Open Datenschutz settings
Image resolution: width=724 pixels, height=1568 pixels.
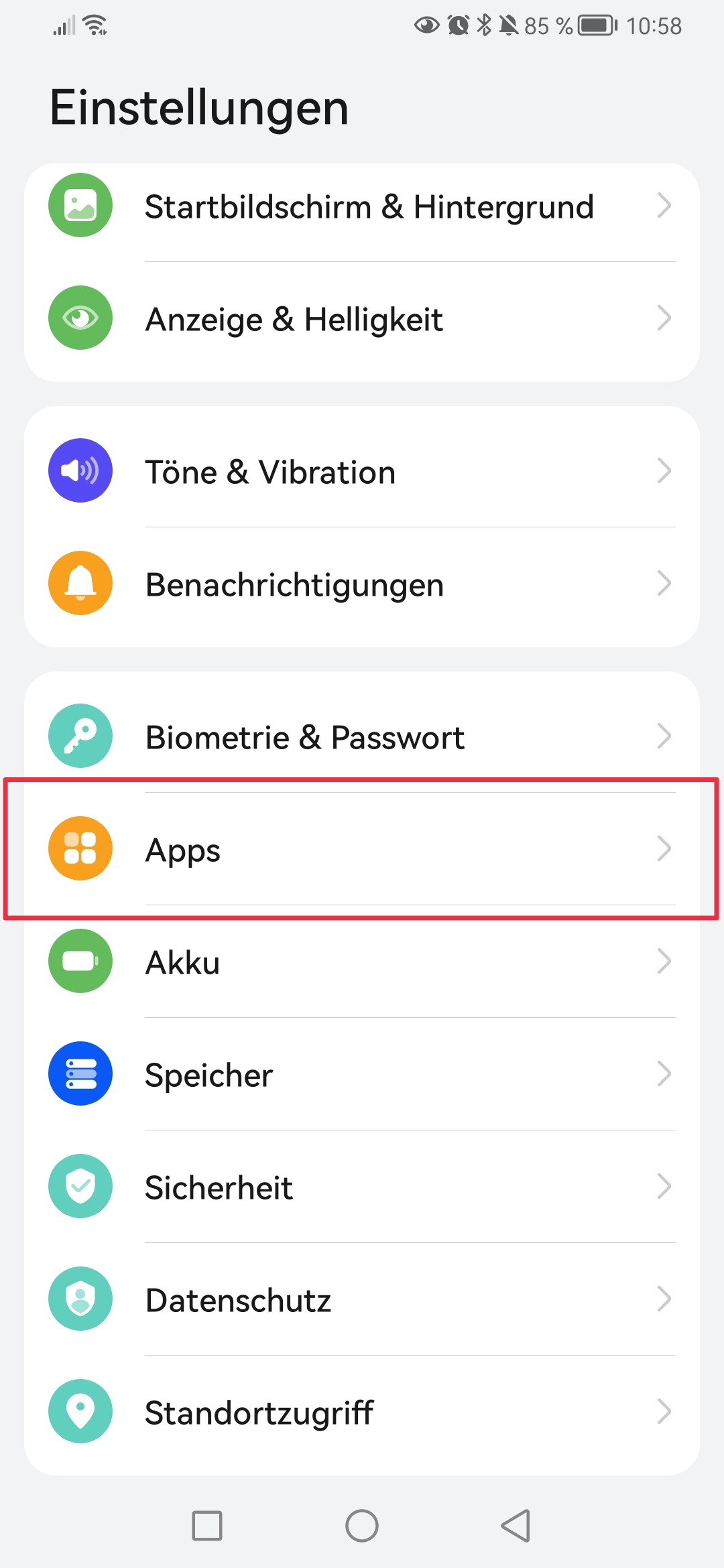click(362, 1299)
